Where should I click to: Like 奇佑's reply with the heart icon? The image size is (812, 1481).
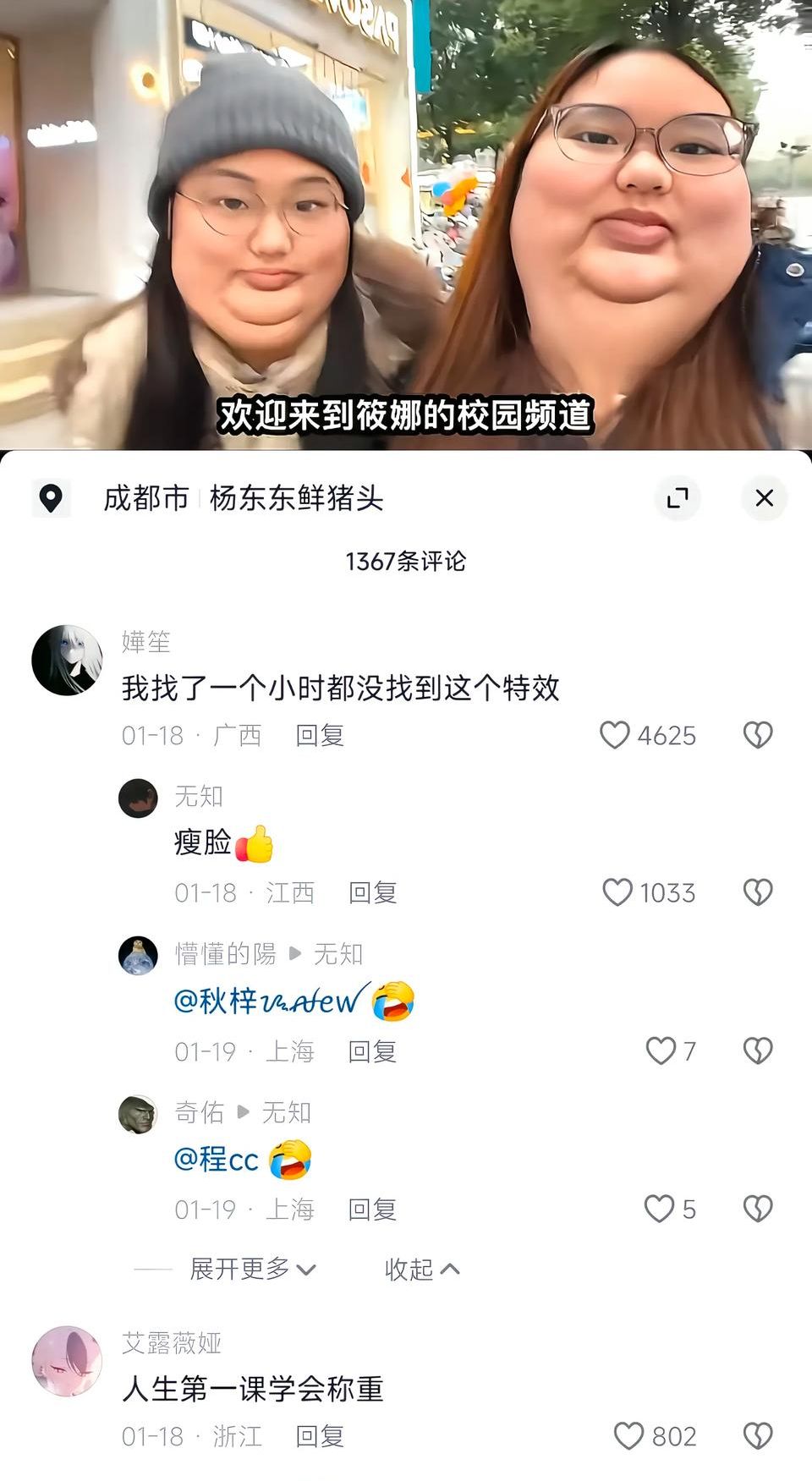click(x=659, y=1209)
